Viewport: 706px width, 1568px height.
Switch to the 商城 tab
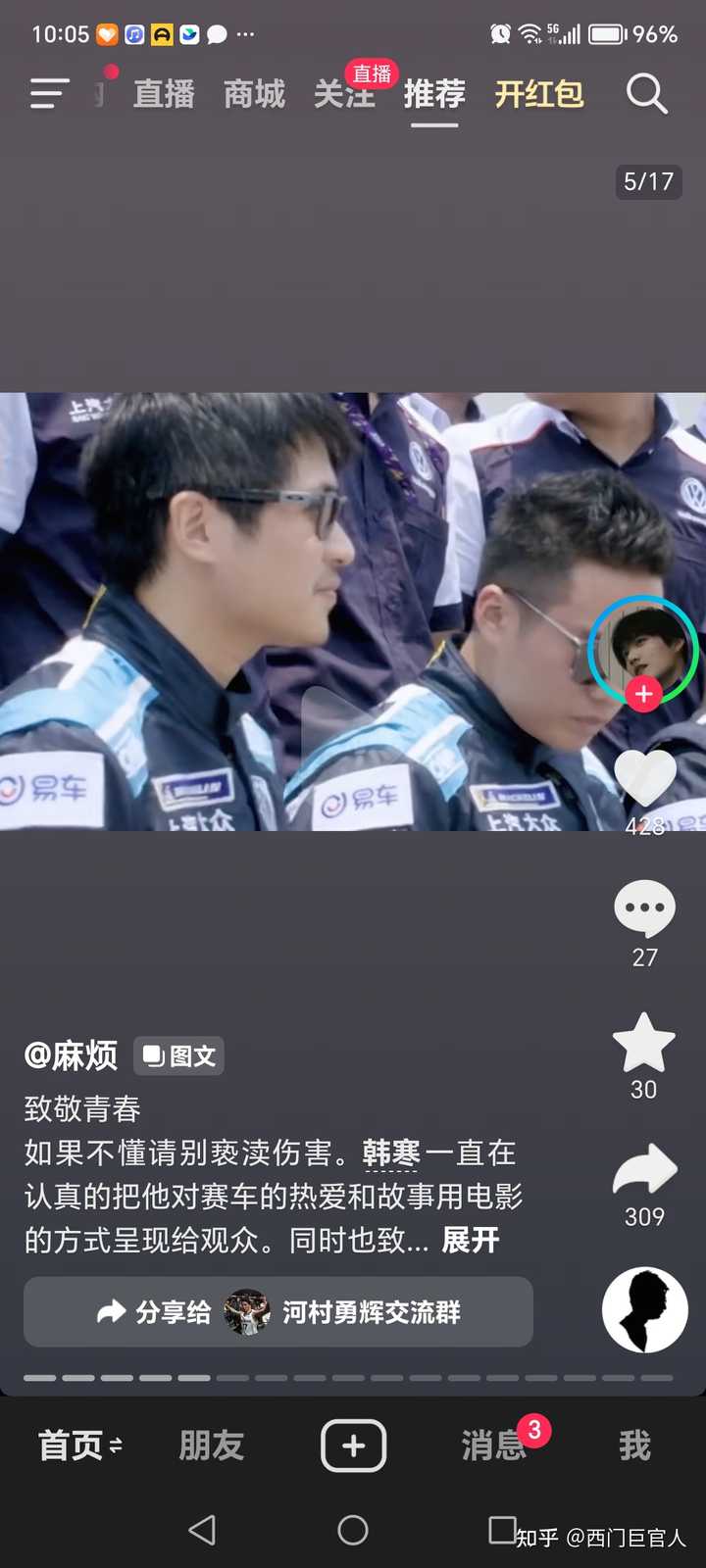tap(254, 94)
